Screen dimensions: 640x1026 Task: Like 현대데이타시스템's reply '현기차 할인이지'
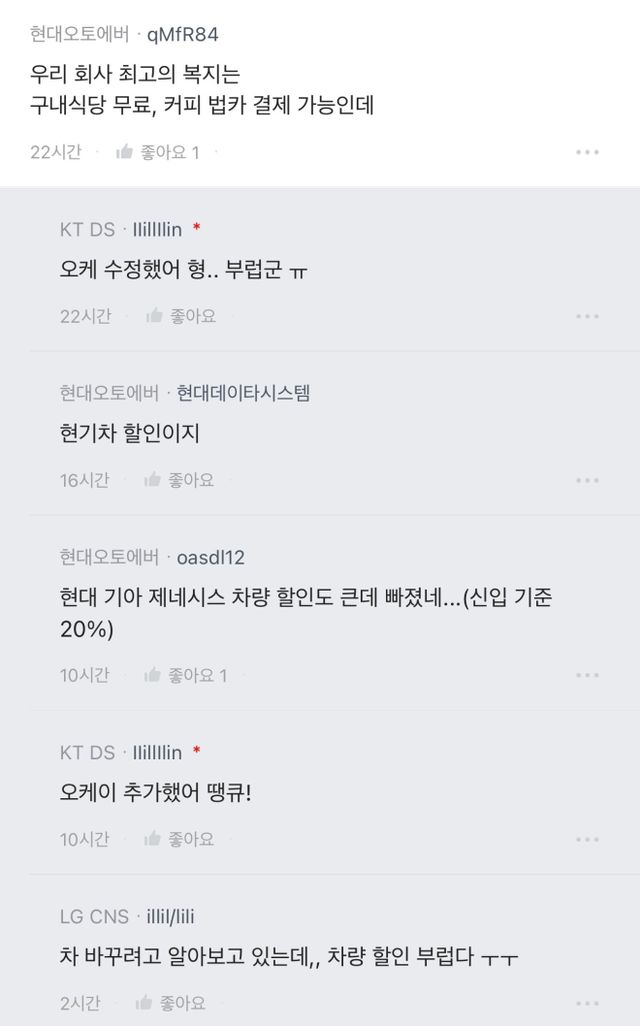coord(180,480)
